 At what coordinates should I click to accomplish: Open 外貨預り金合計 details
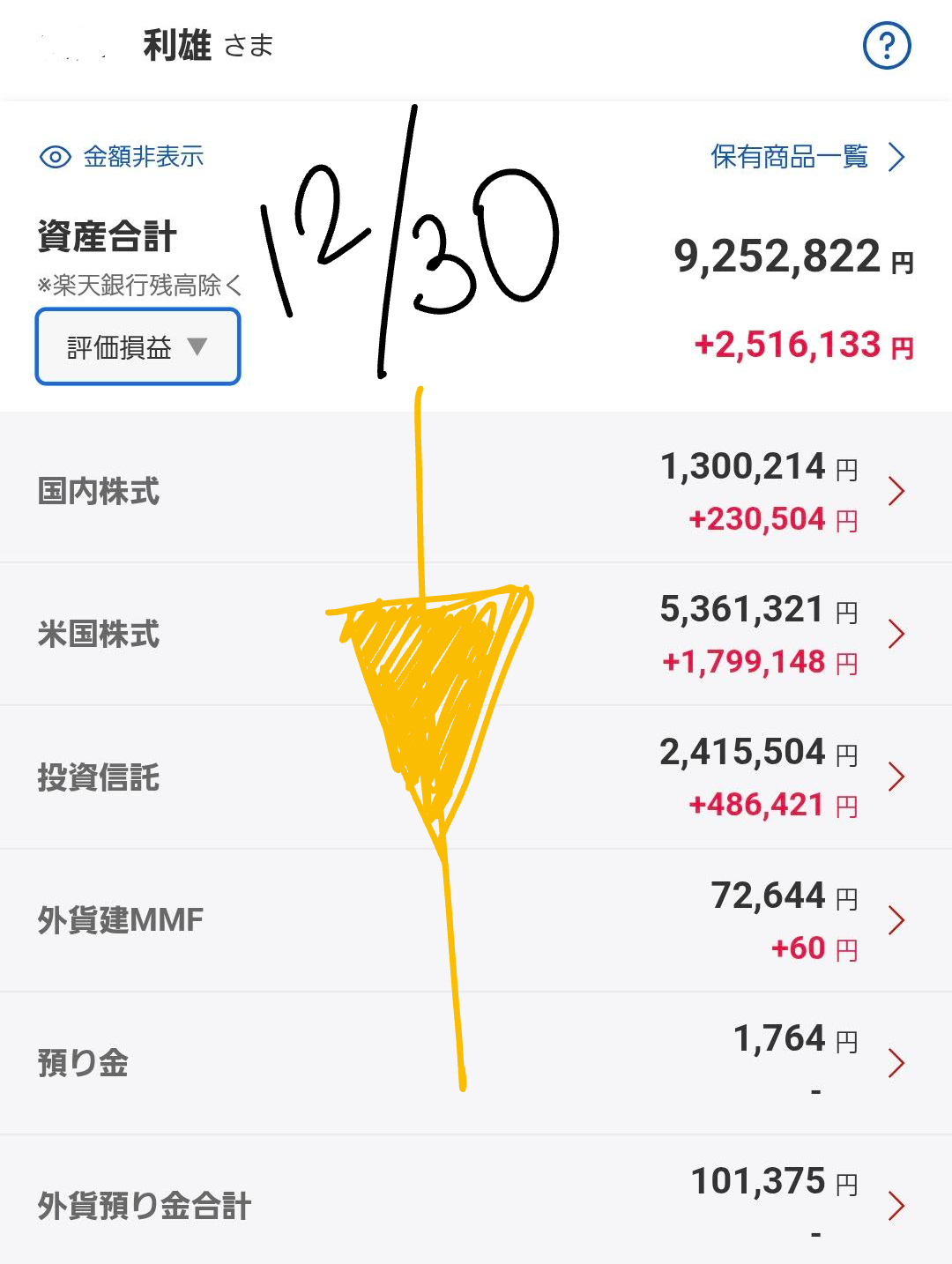[476, 1204]
